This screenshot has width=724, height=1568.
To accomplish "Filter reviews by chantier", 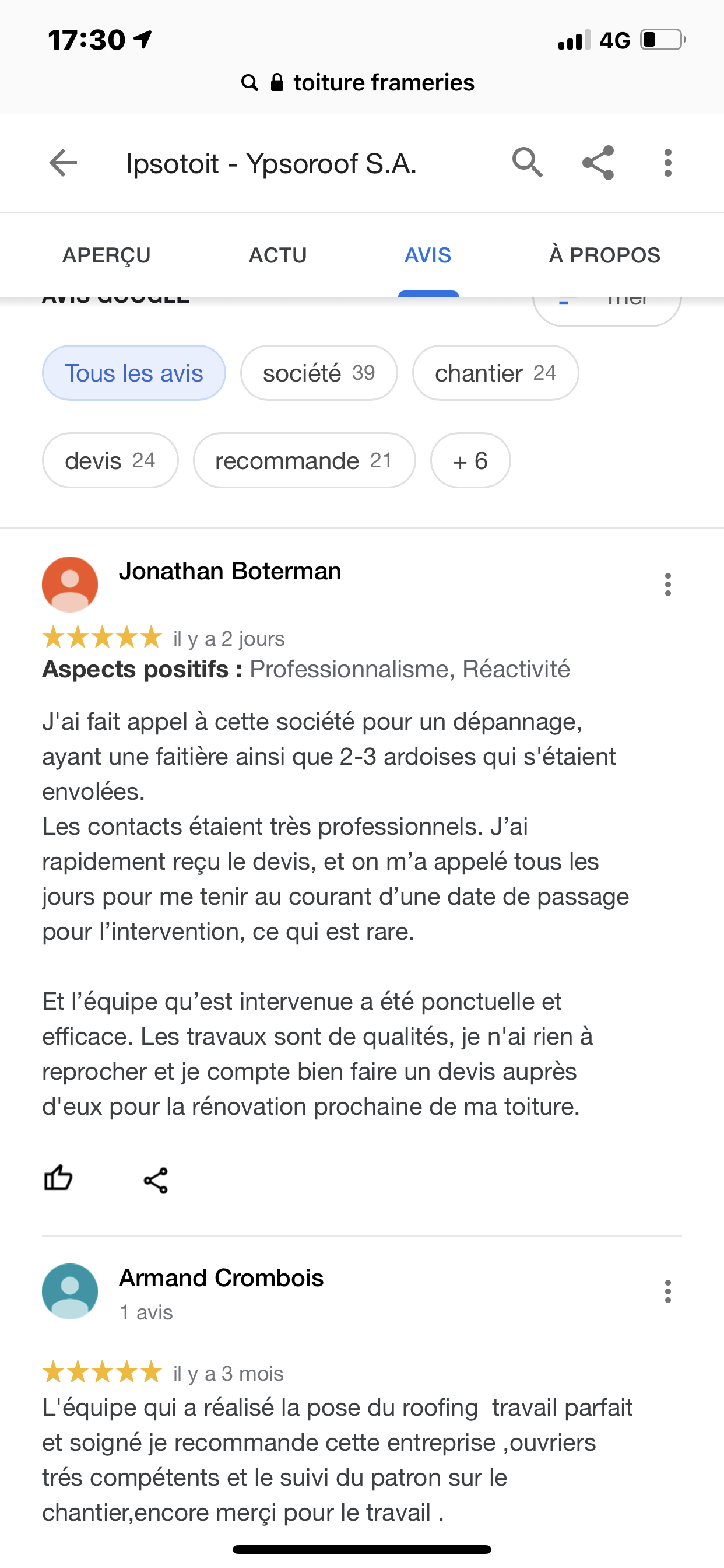I will pos(495,373).
